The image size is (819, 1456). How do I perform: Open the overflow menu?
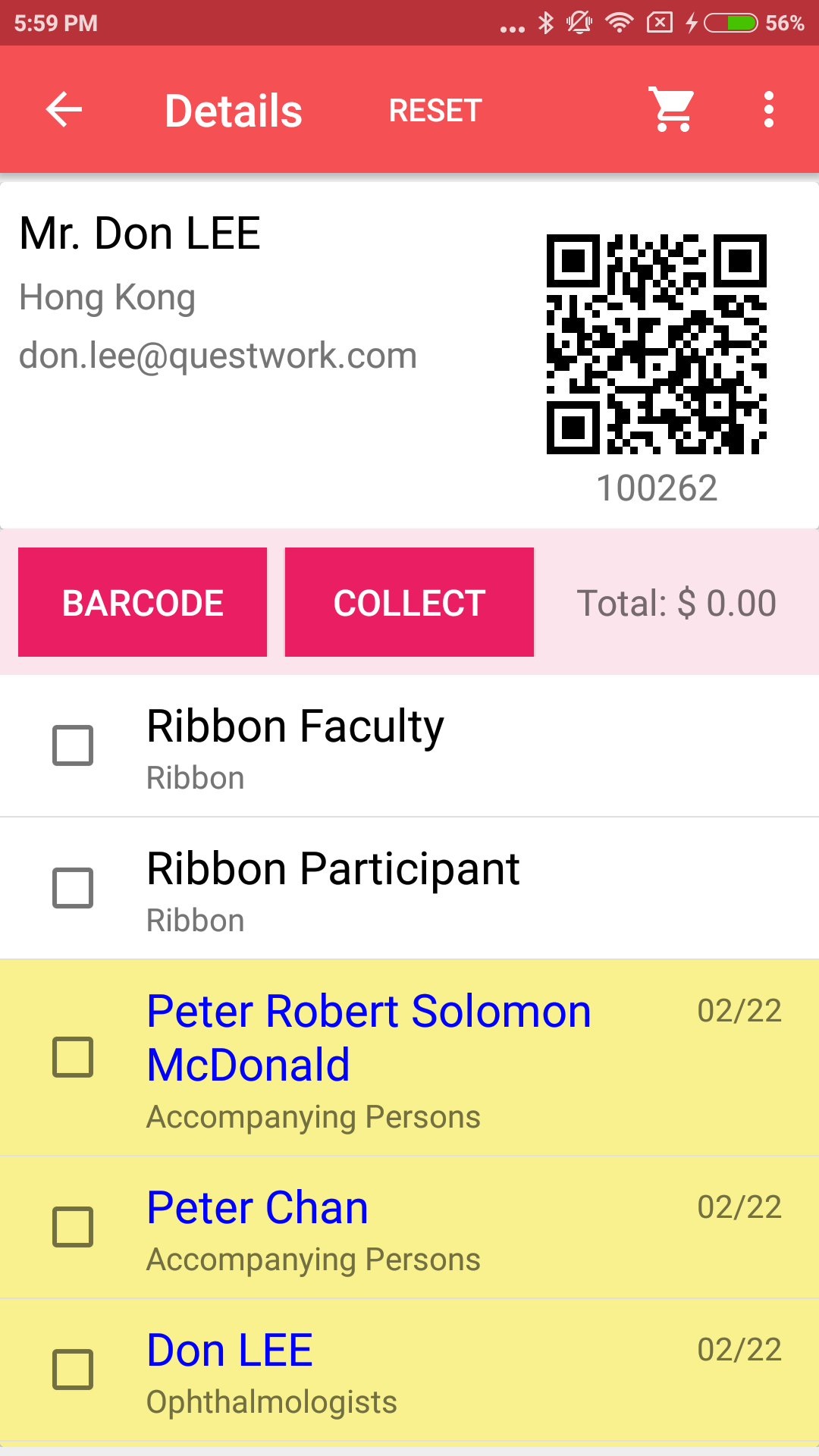(x=768, y=110)
